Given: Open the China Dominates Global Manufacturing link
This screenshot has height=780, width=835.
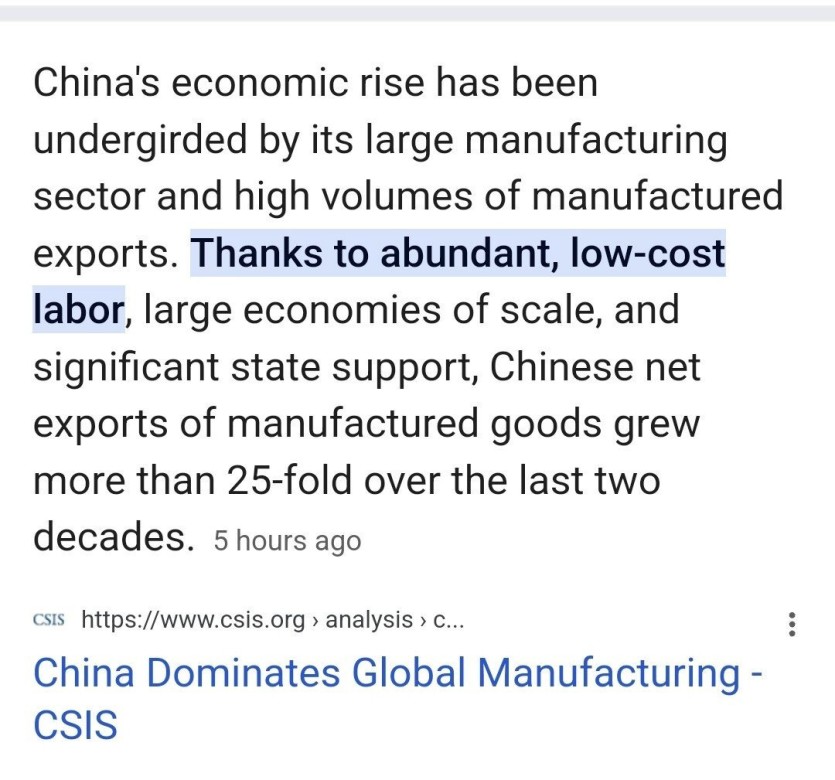Looking at the screenshot, I should pyautogui.click(x=385, y=674).
